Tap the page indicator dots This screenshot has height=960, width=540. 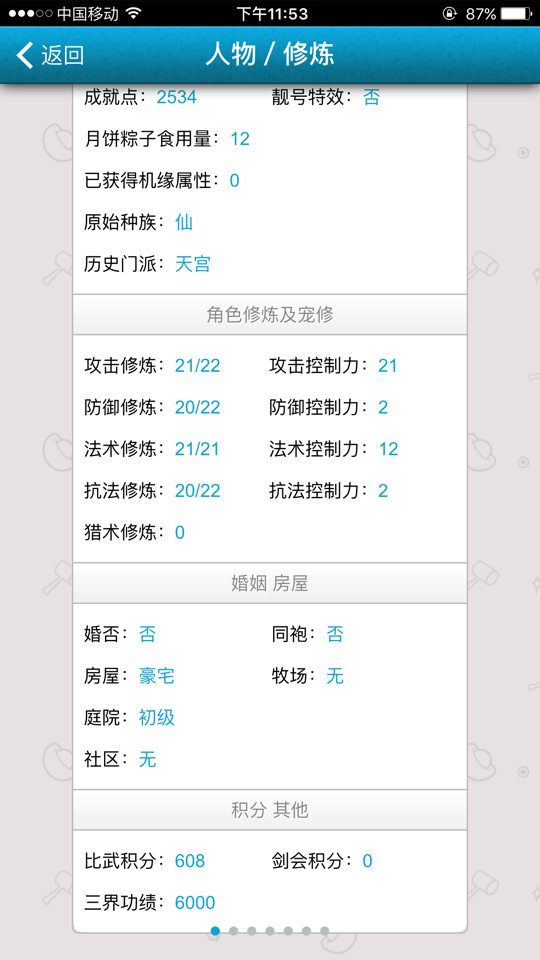pyautogui.click(x=270, y=931)
